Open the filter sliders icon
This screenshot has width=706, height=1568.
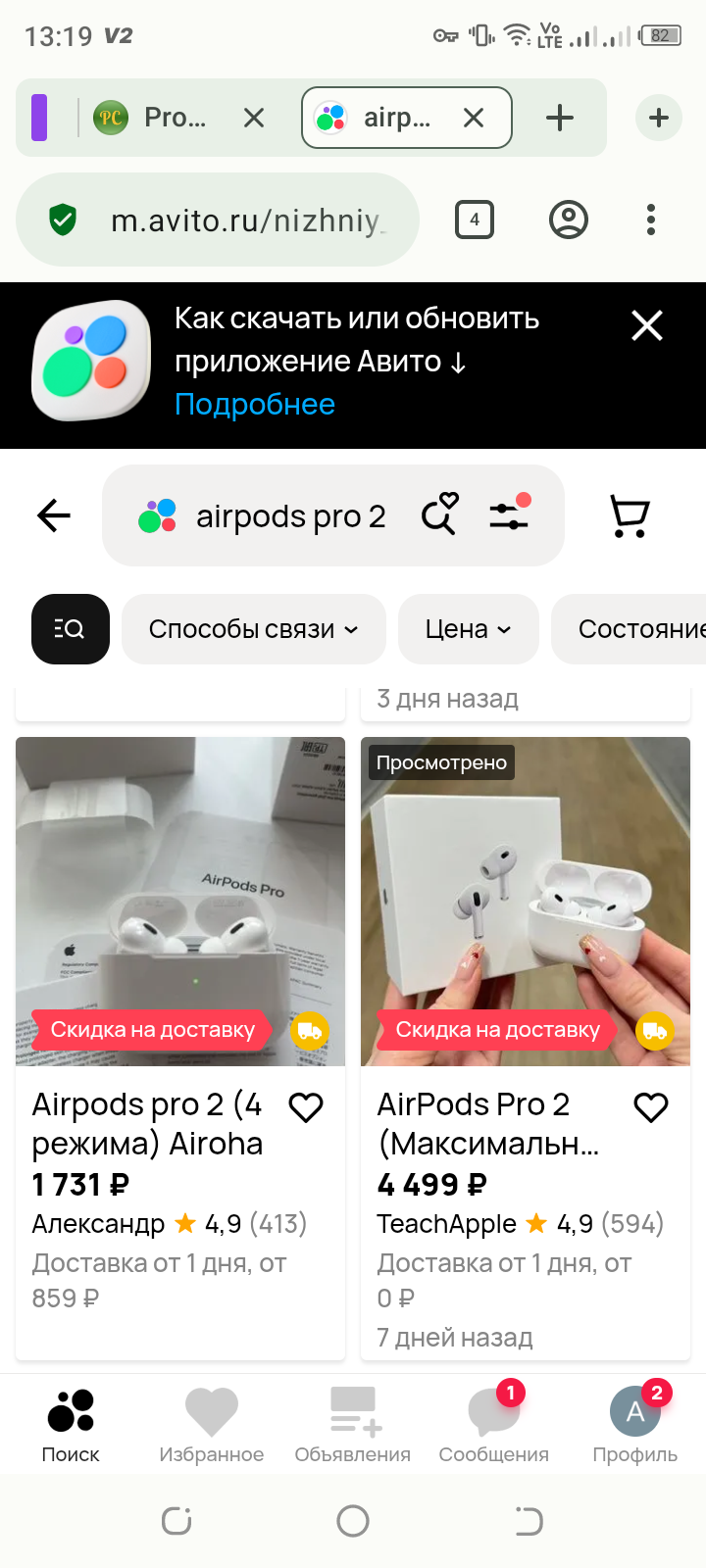[x=510, y=514]
